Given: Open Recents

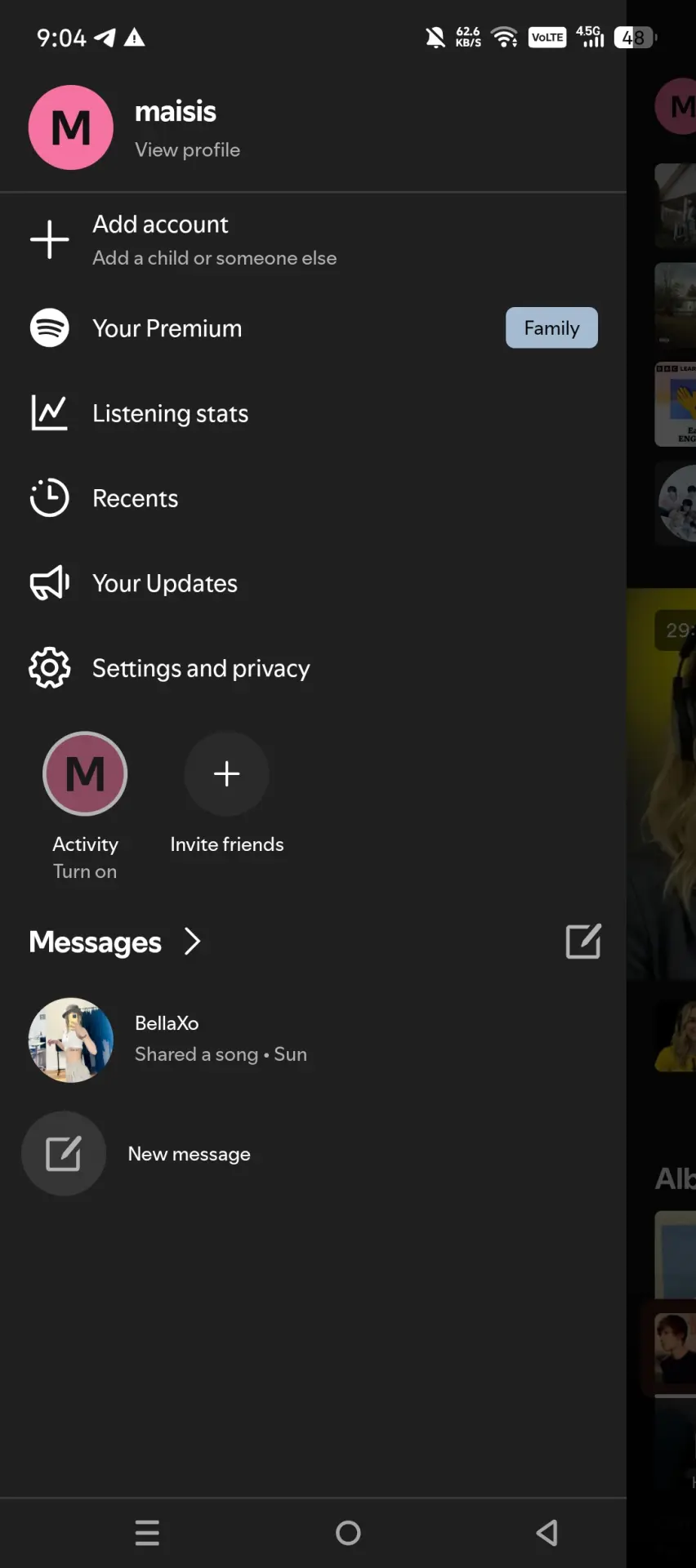Looking at the screenshot, I should click(x=313, y=498).
